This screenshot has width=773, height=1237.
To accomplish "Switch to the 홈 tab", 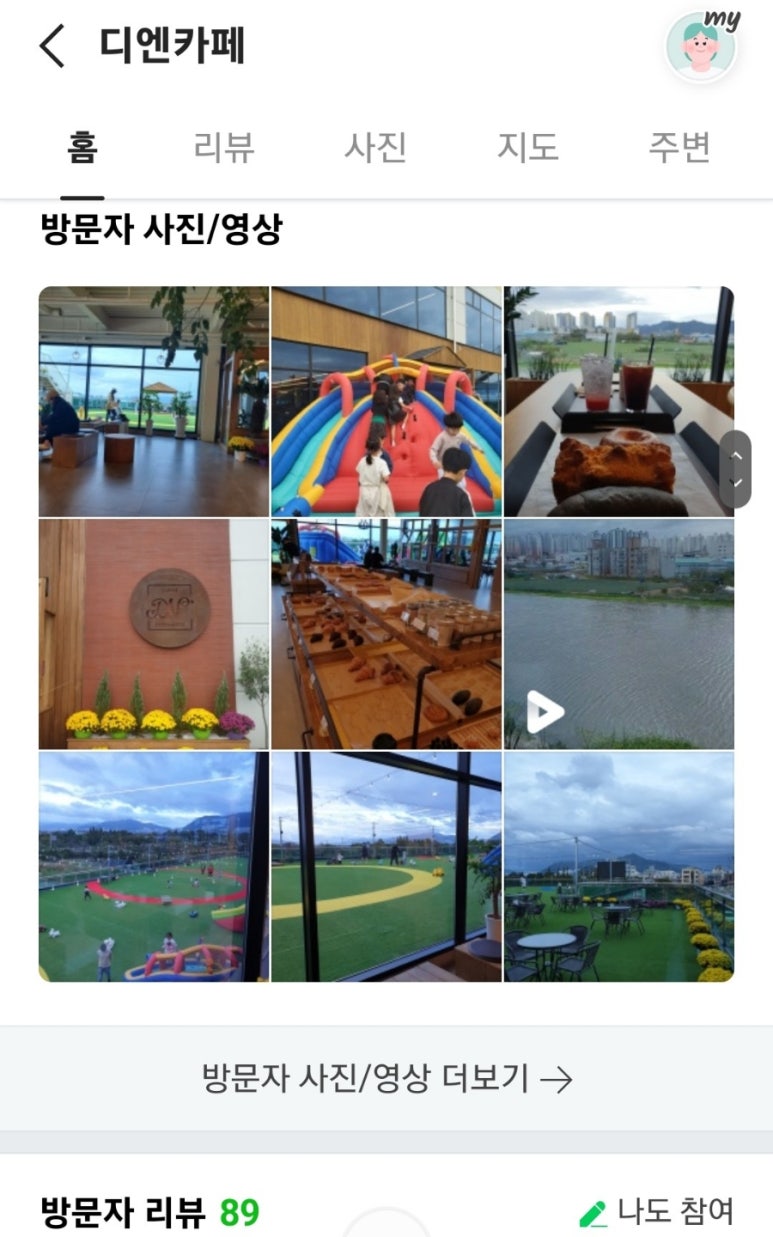I will point(82,148).
